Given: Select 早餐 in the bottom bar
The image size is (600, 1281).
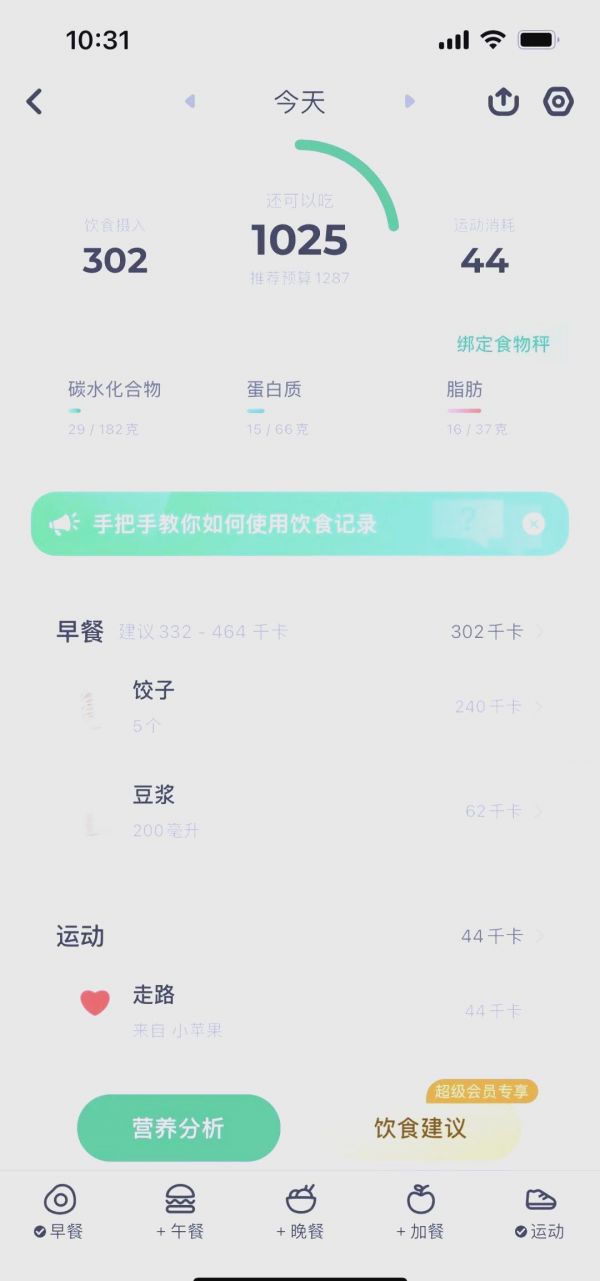Looking at the screenshot, I should coord(59,1211).
